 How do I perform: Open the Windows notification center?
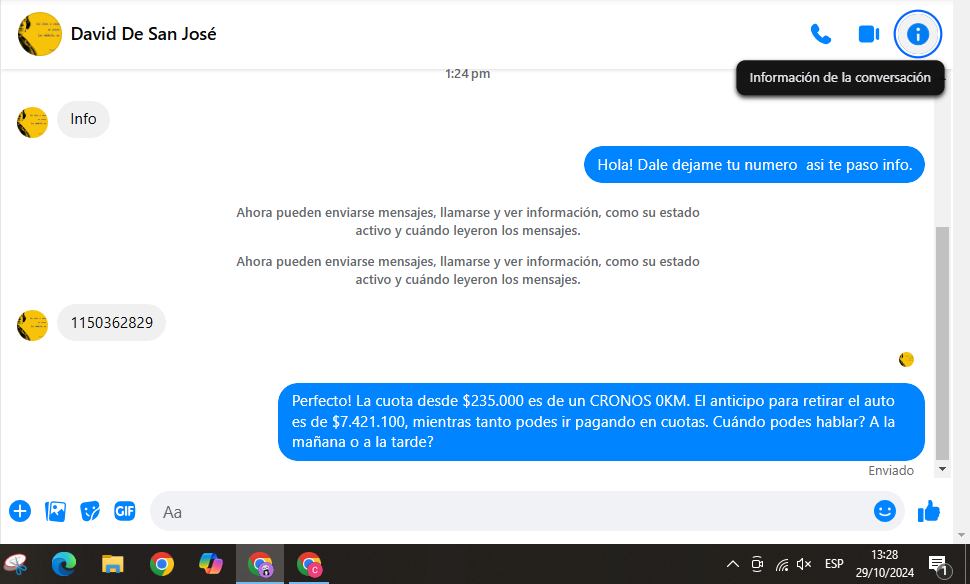click(x=938, y=565)
